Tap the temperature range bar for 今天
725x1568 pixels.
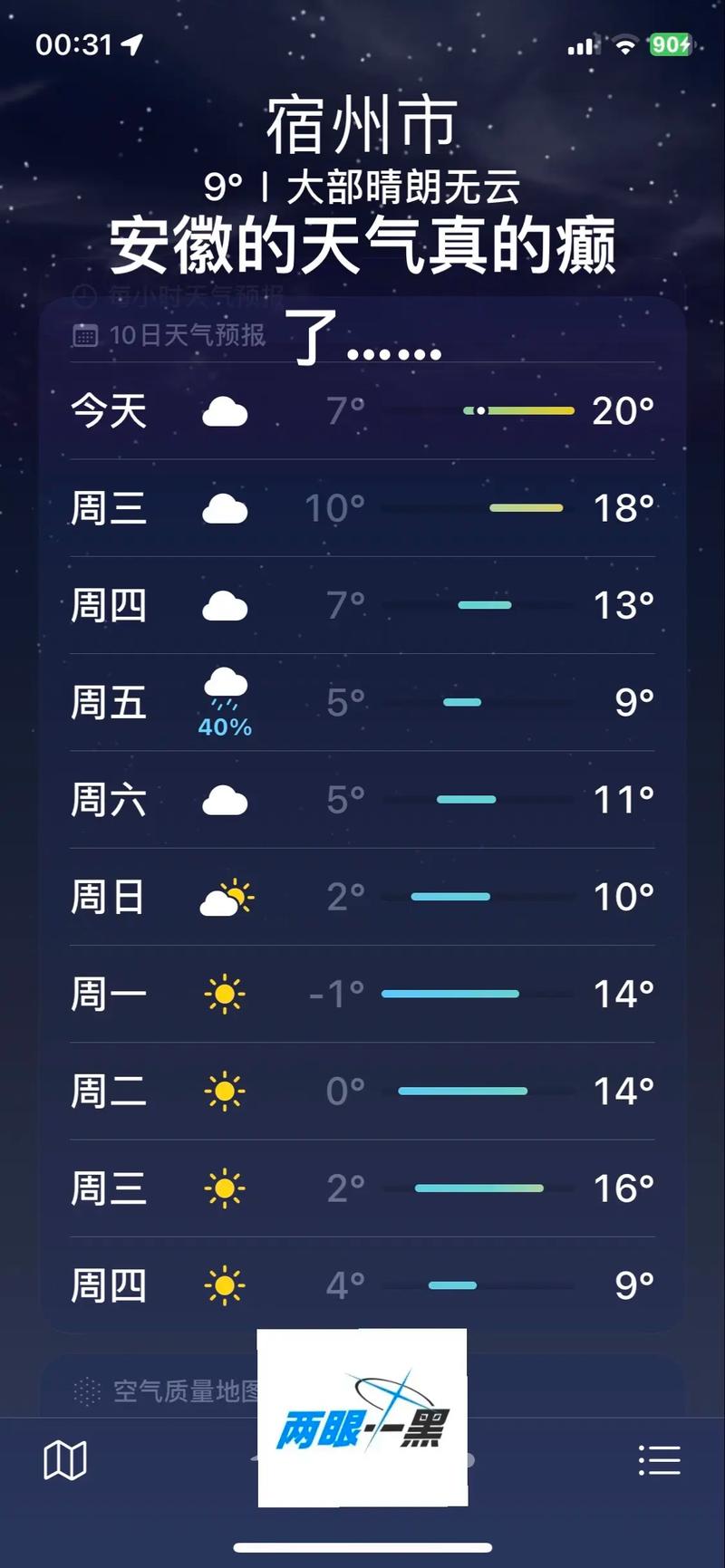click(518, 410)
